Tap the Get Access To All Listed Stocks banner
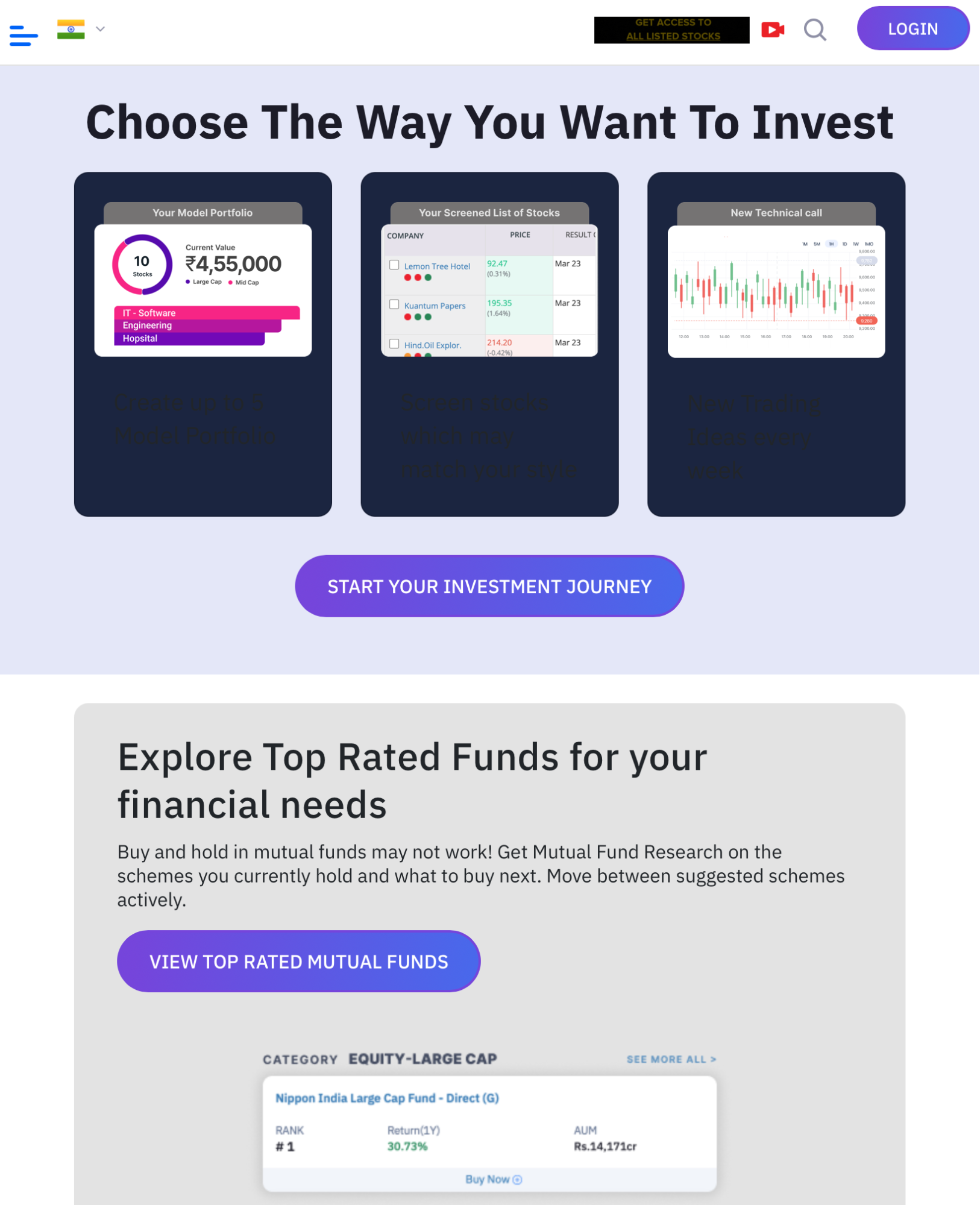The image size is (980, 1205). pos(671,30)
